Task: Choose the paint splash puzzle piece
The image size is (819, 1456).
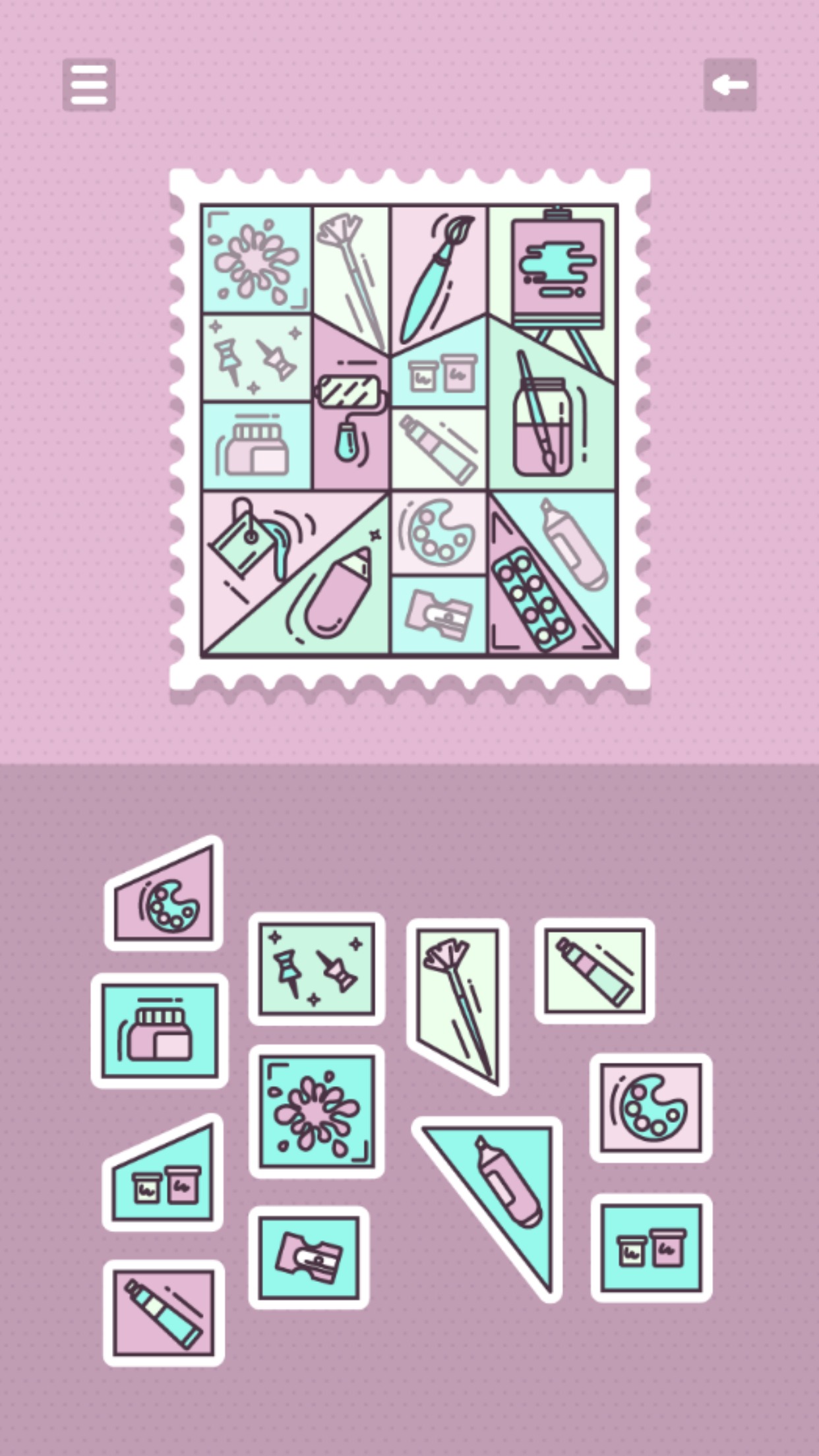Action: click(x=317, y=1111)
